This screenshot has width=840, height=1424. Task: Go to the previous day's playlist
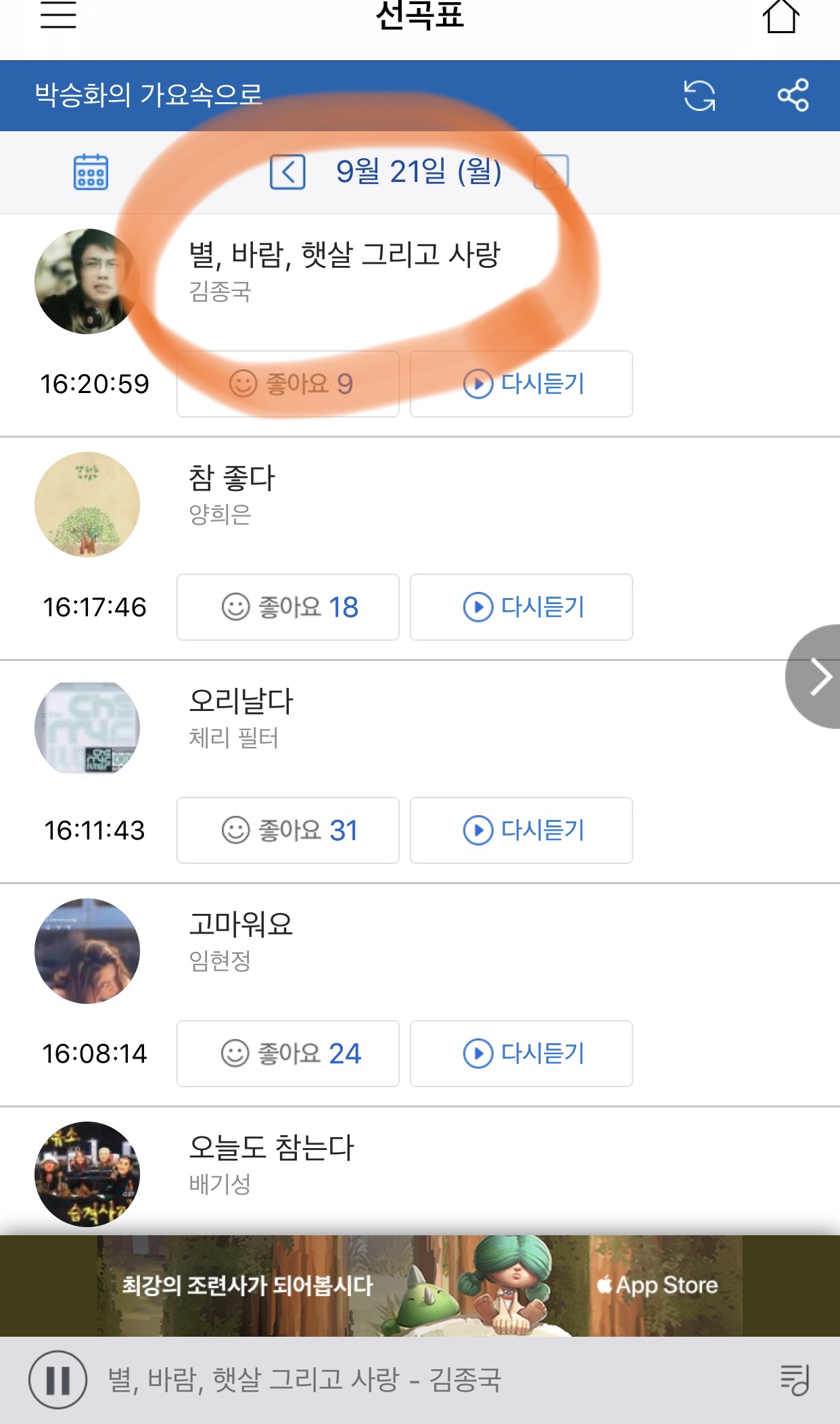(287, 172)
